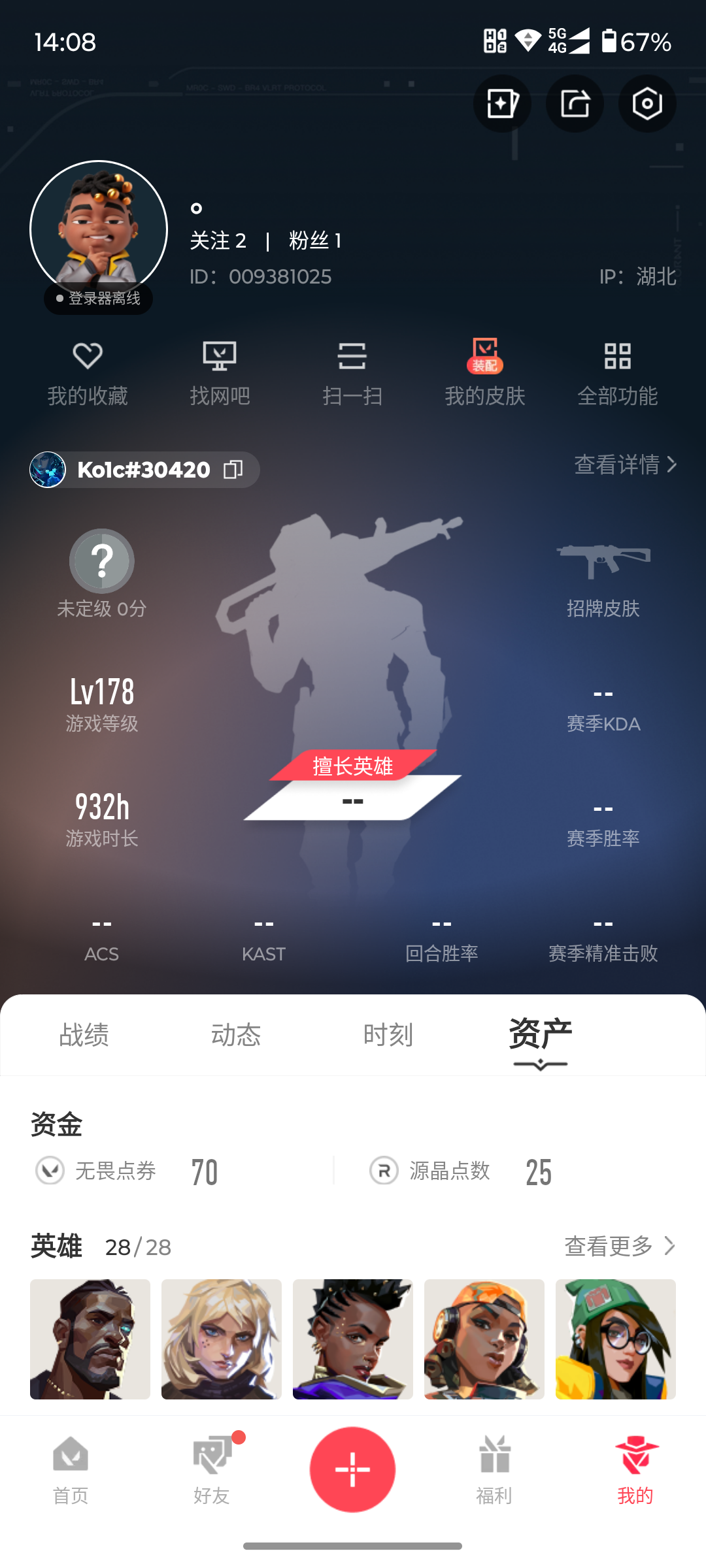Open 查看详情 details
Image resolution: width=706 pixels, height=1568 pixels.
tap(625, 465)
